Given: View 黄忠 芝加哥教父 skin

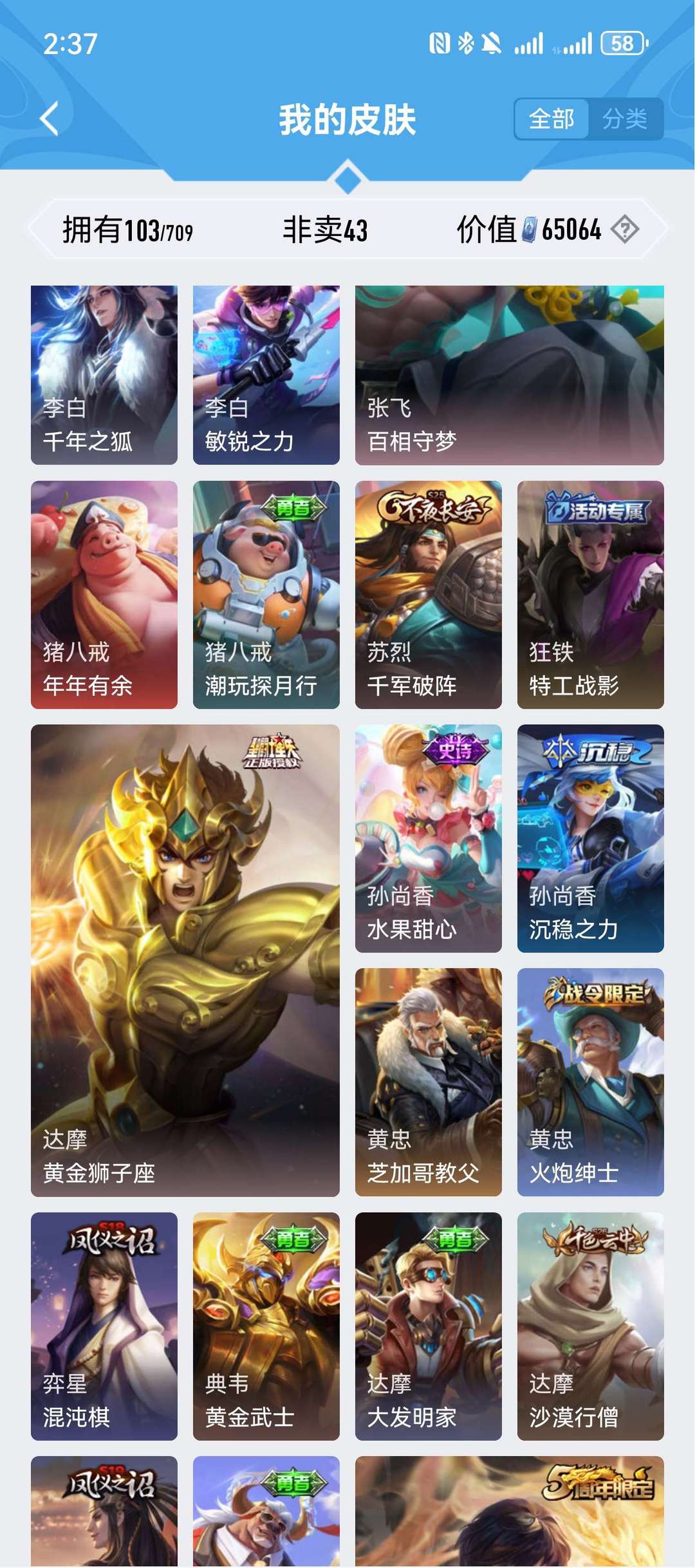Looking at the screenshot, I should 429,1082.
